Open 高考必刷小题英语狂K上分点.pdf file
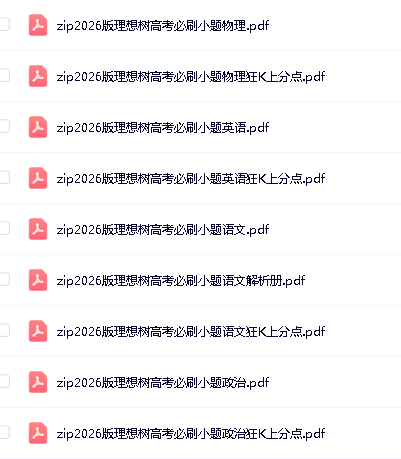Image resolution: width=401 pixels, height=459 pixels. pyautogui.click(x=191, y=178)
